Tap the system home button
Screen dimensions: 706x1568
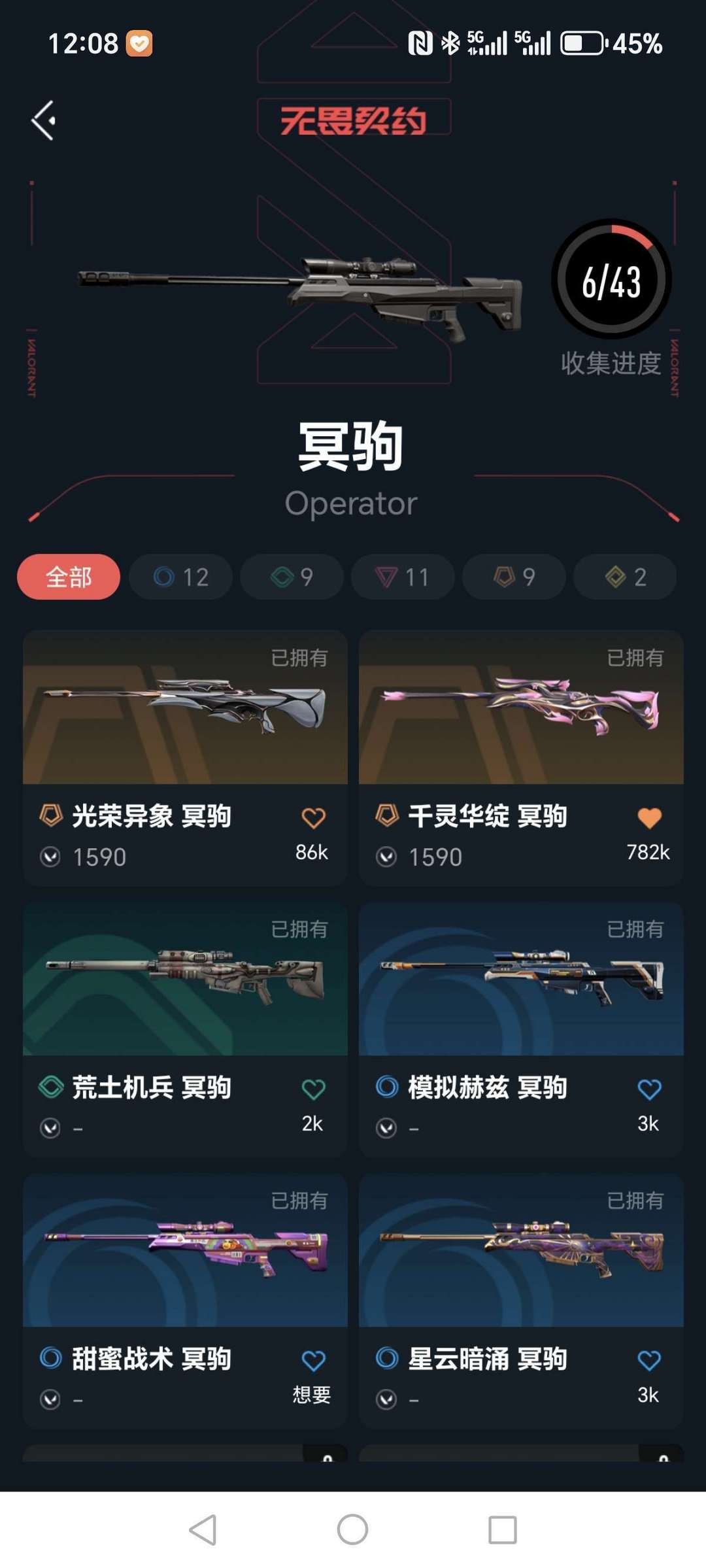352,1529
